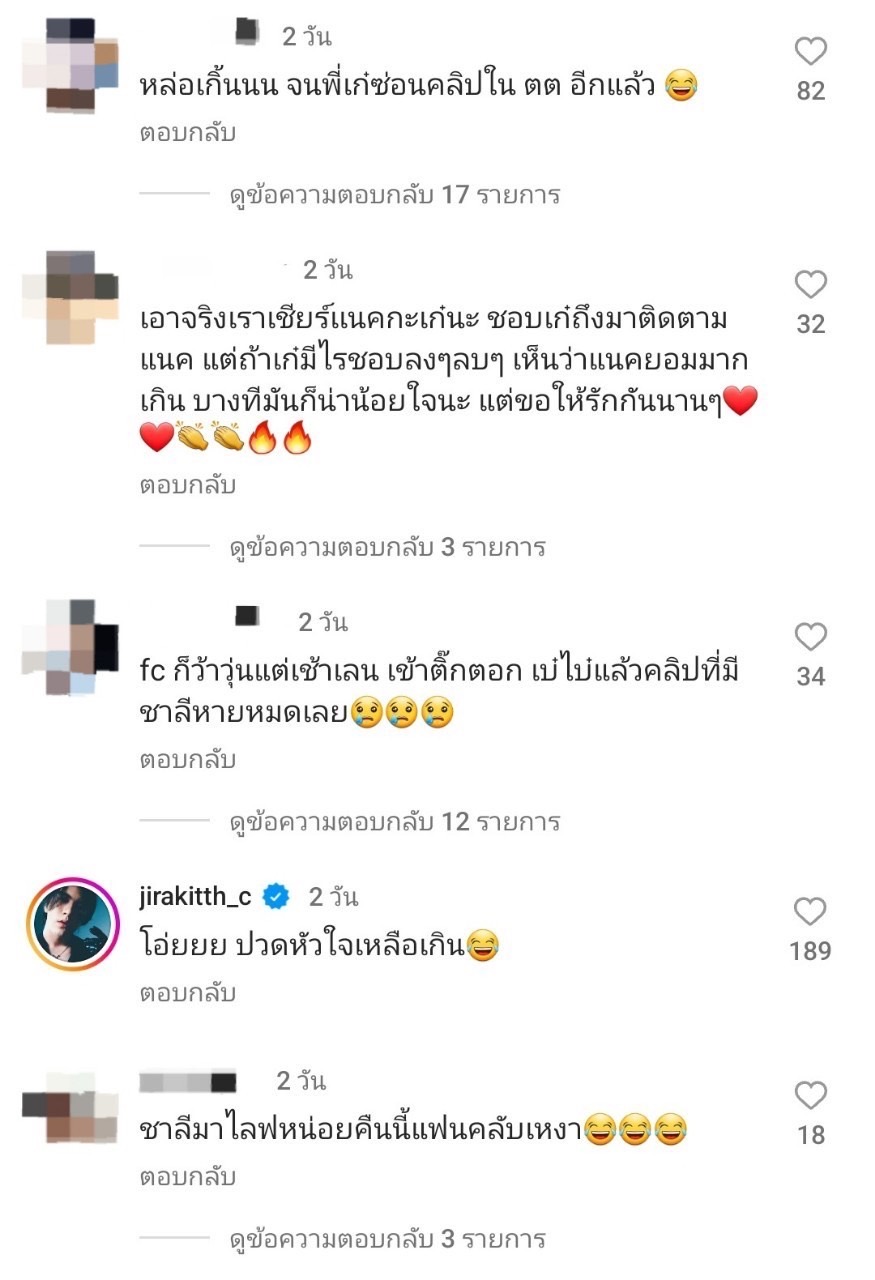The image size is (875, 1280).
Task: Reply to jirakitth_c's comment
Action: (187, 993)
